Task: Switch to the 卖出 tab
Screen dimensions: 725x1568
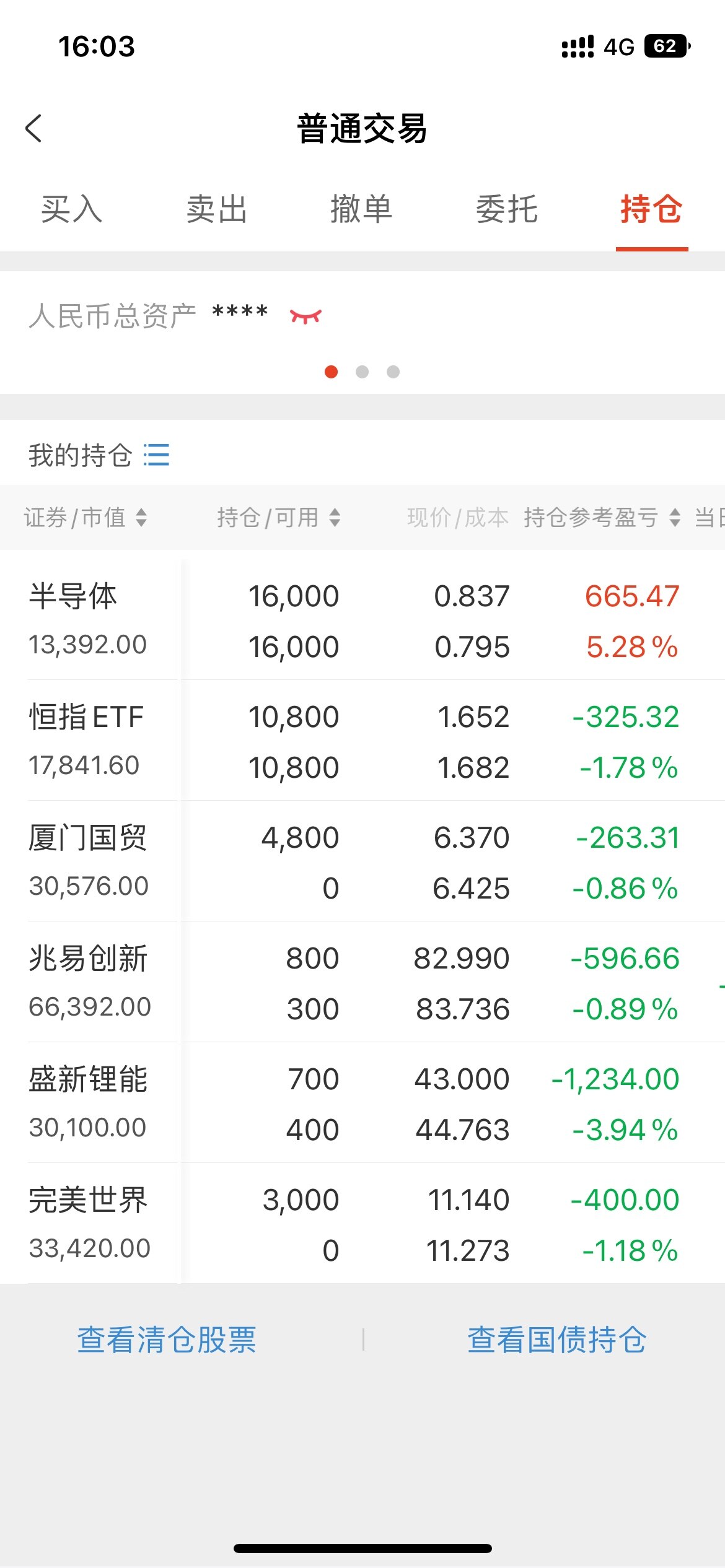Action: click(x=217, y=209)
